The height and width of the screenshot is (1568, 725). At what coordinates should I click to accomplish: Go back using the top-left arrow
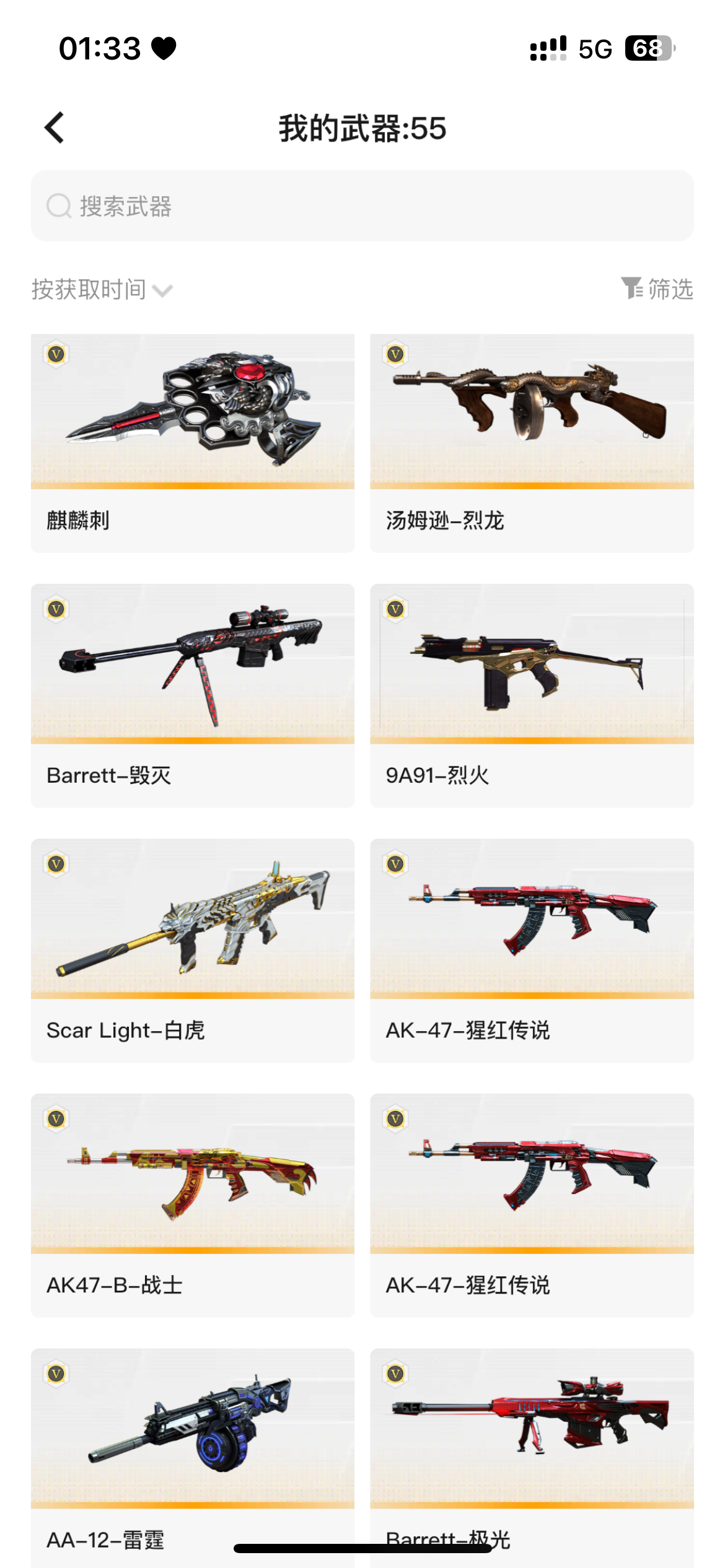coord(55,128)
